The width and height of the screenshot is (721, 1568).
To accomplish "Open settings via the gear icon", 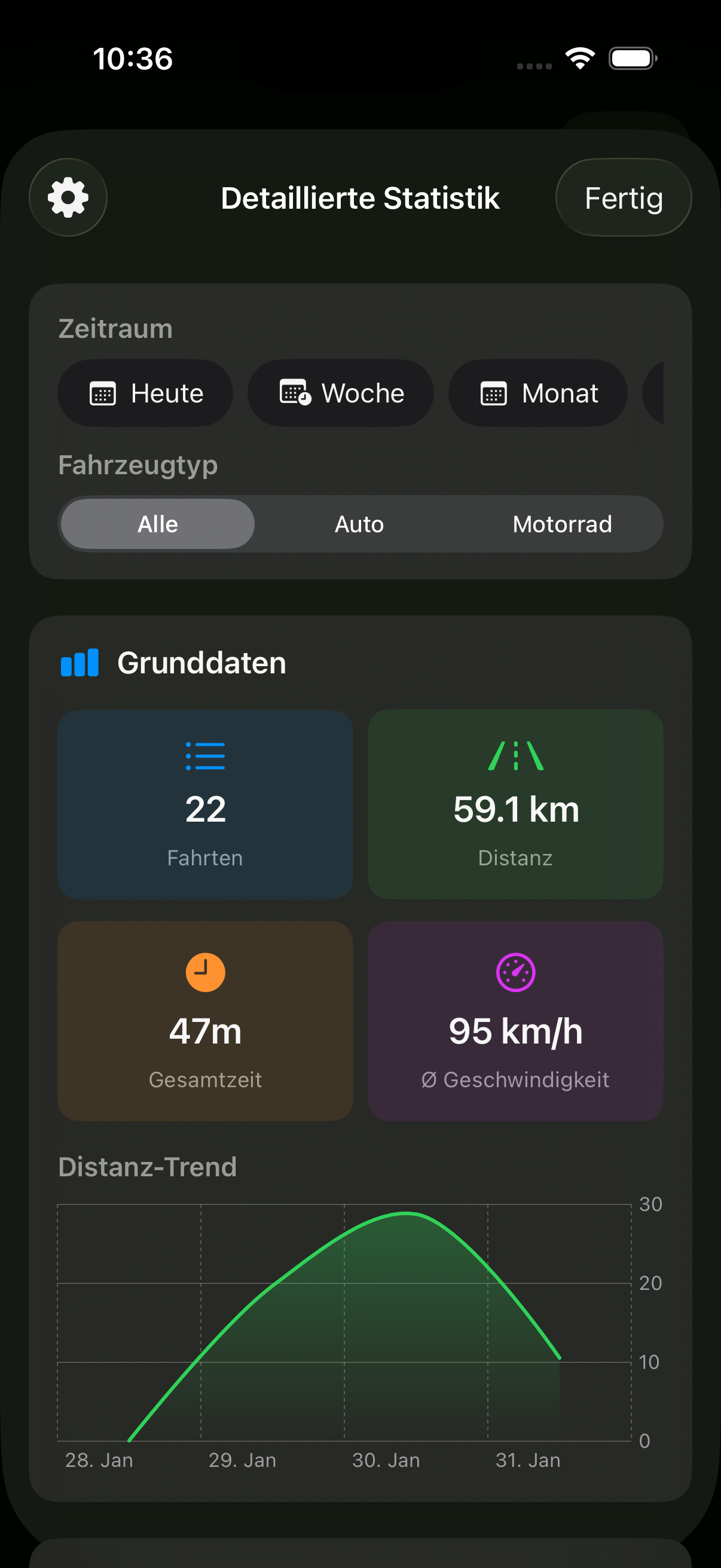I will click(x=68, y=197).
